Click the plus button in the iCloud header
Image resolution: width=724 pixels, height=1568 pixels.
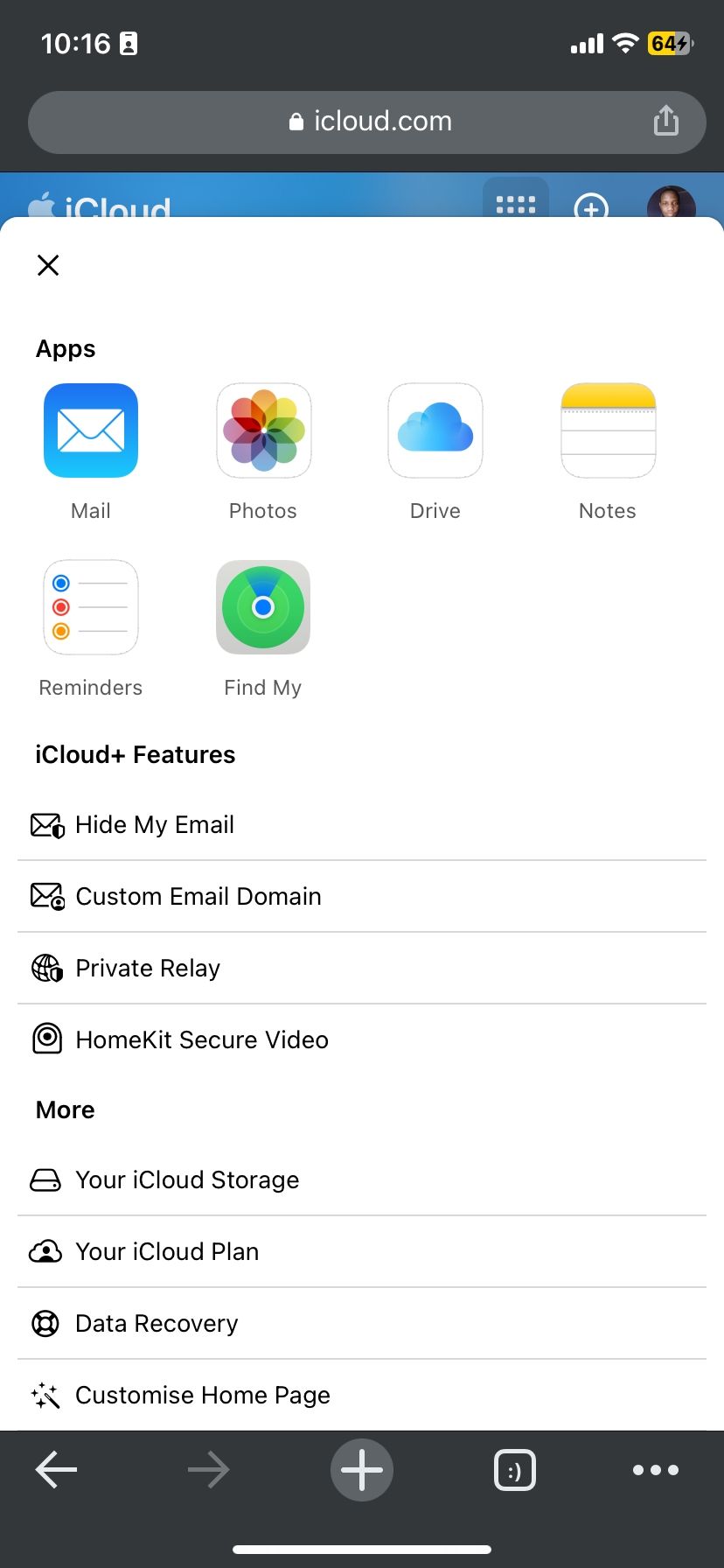click(591, 209)
